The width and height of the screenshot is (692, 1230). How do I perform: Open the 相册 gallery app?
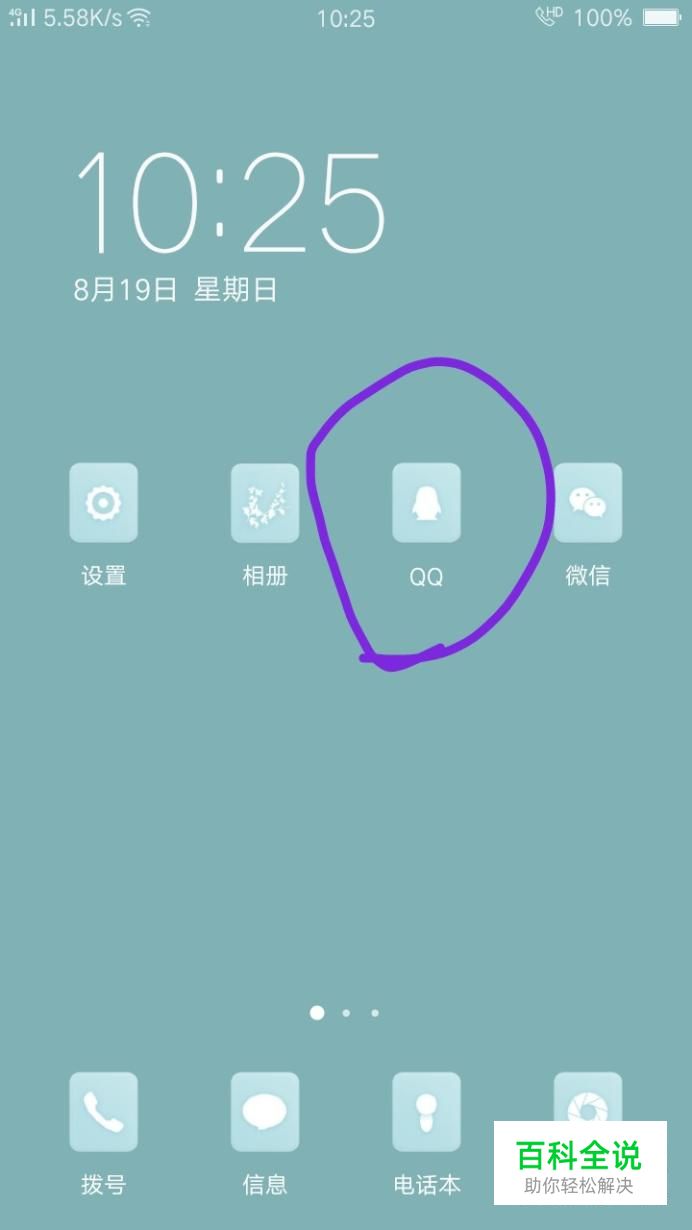265,503
